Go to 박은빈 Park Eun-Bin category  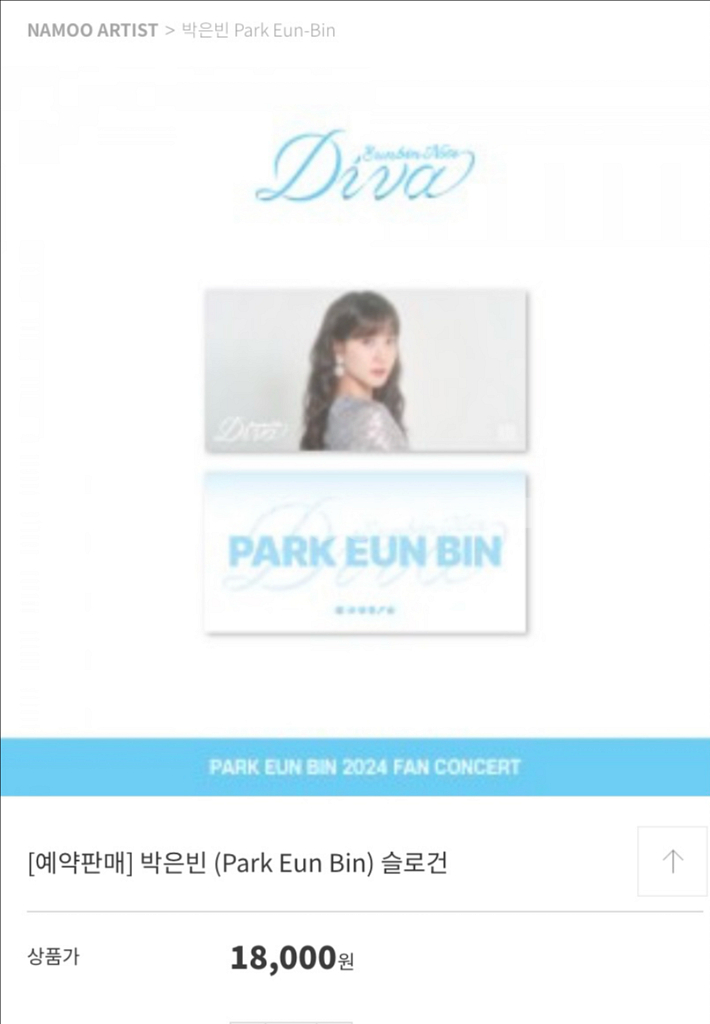click(x=258, y=30)
